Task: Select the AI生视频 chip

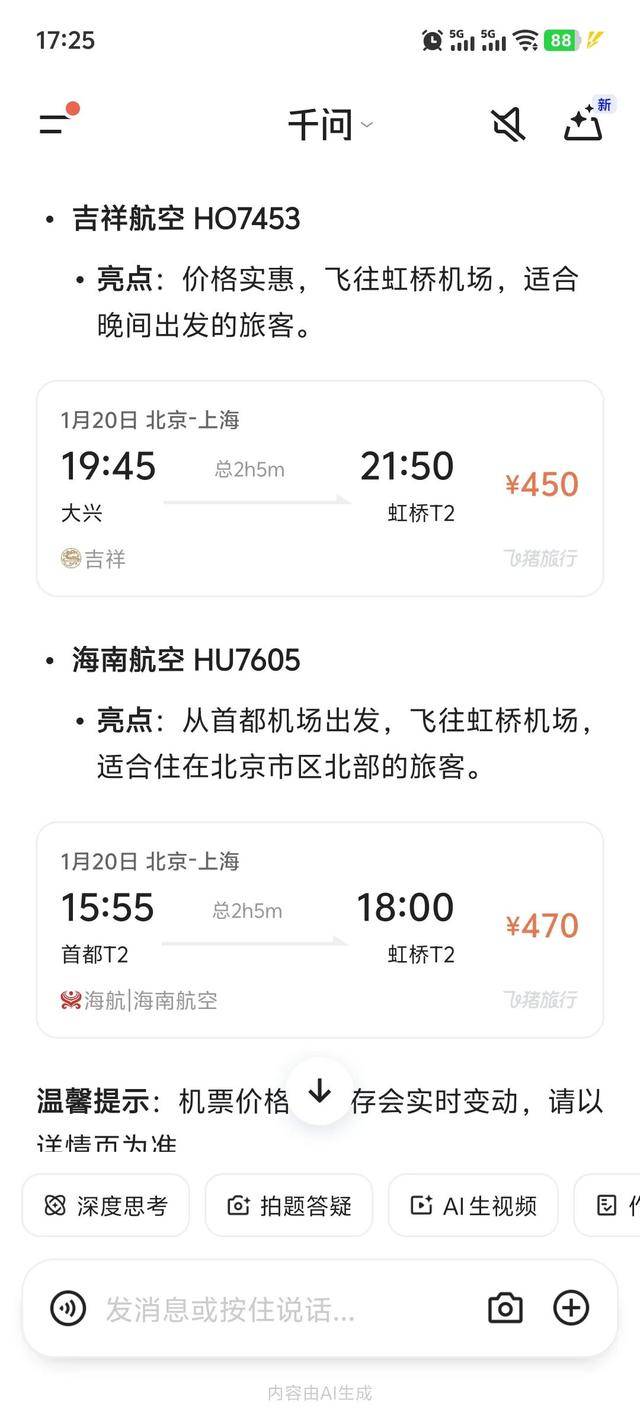Action: [473, 1205]
